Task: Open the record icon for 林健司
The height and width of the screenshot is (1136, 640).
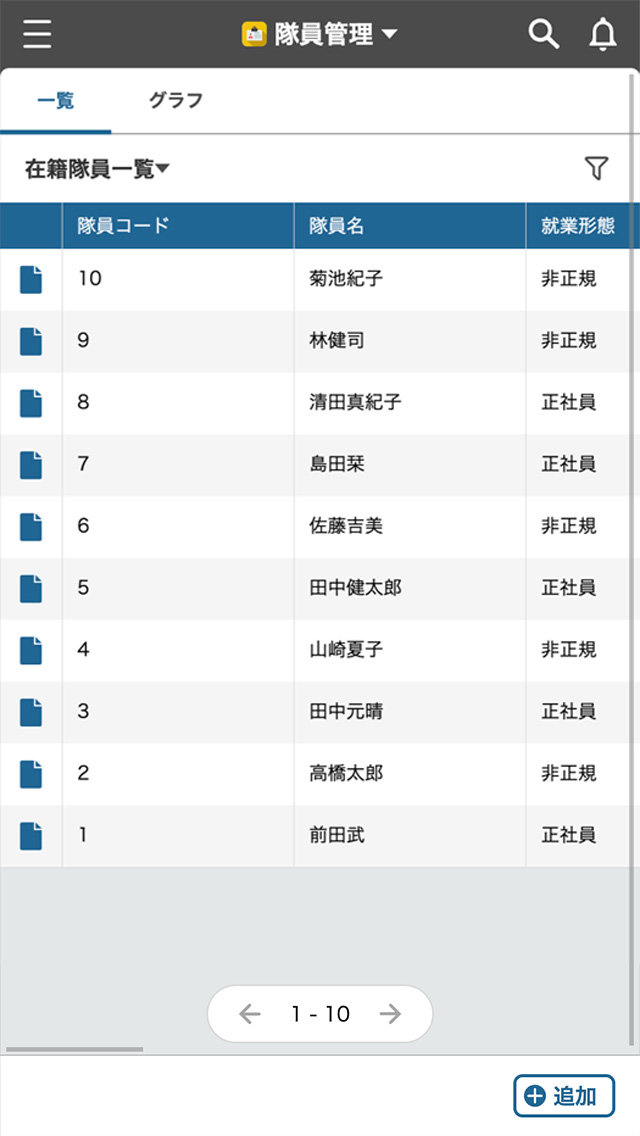Action: click(x=31, y=341)
